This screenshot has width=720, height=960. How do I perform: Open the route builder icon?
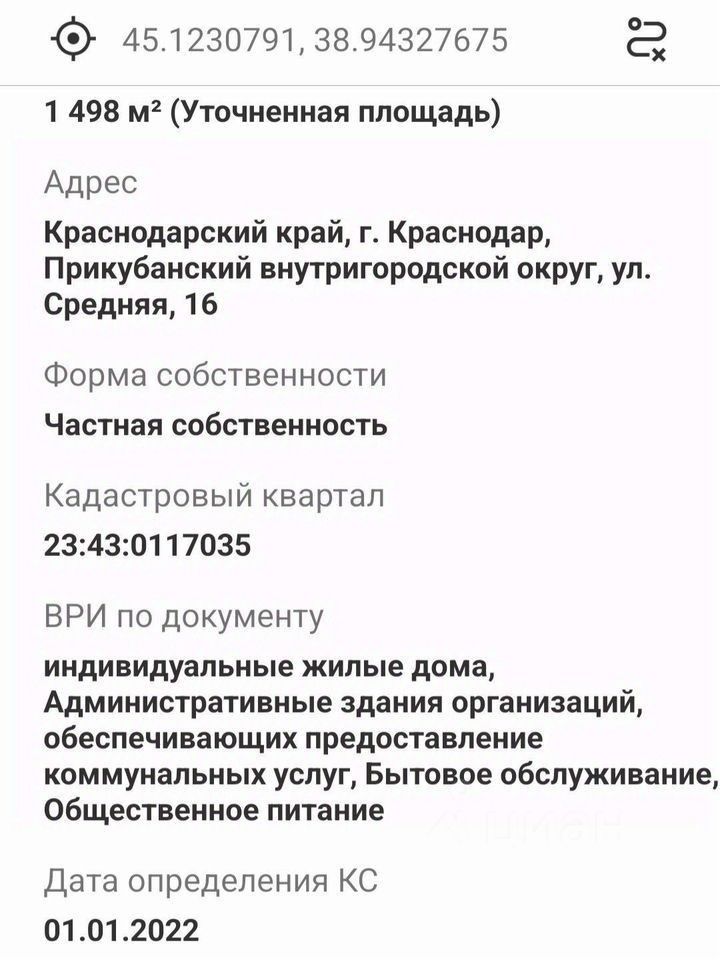(x=646, y=40)
